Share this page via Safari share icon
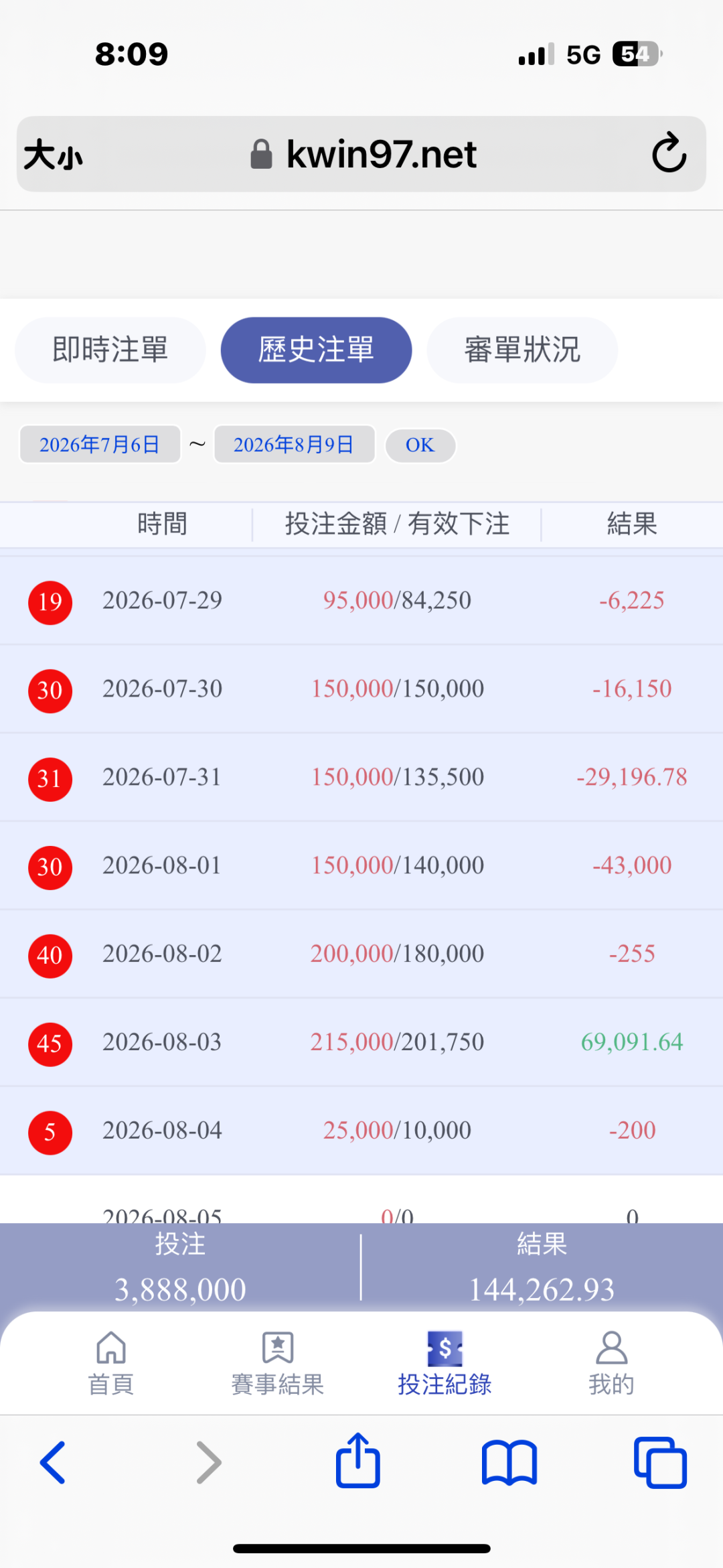723x1568 pixels. coord(358,1460)
